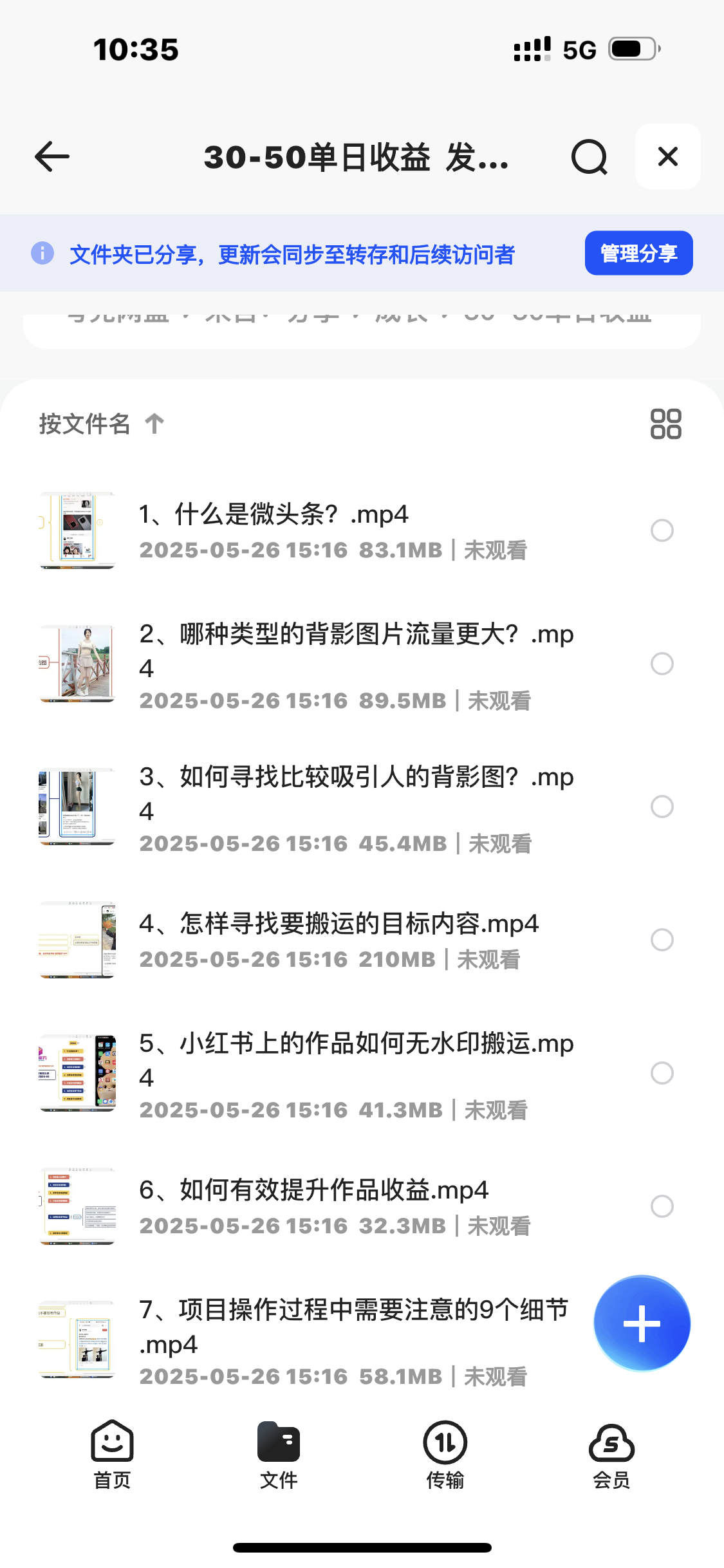Image resolution: width=724 pixels, height=1568 pixels.
Task: Tap the 管理分享 button
Action: coord(638,253)
